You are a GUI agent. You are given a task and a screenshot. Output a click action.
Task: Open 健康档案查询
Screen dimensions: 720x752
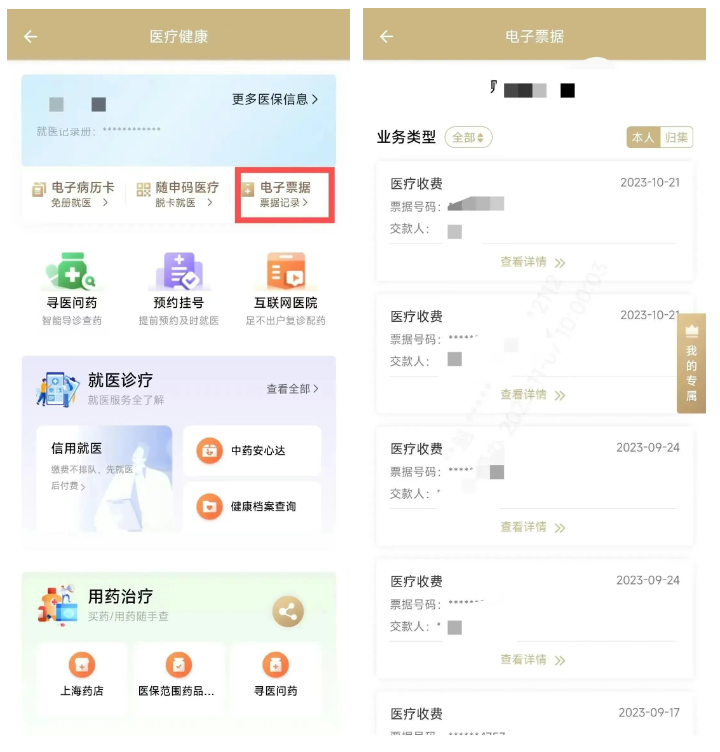point(252,506)
